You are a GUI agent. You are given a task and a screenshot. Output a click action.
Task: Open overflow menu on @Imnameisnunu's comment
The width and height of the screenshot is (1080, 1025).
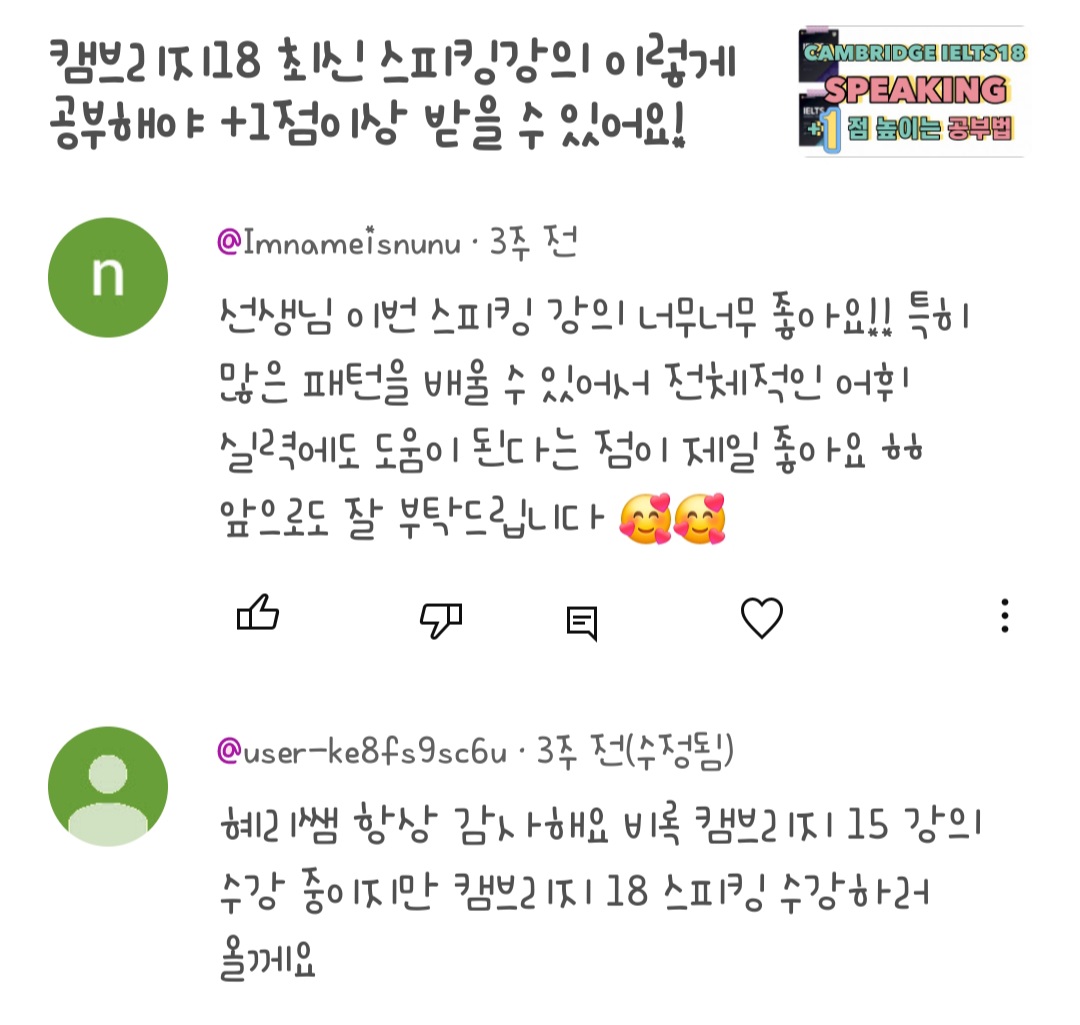coord(1005,617)
